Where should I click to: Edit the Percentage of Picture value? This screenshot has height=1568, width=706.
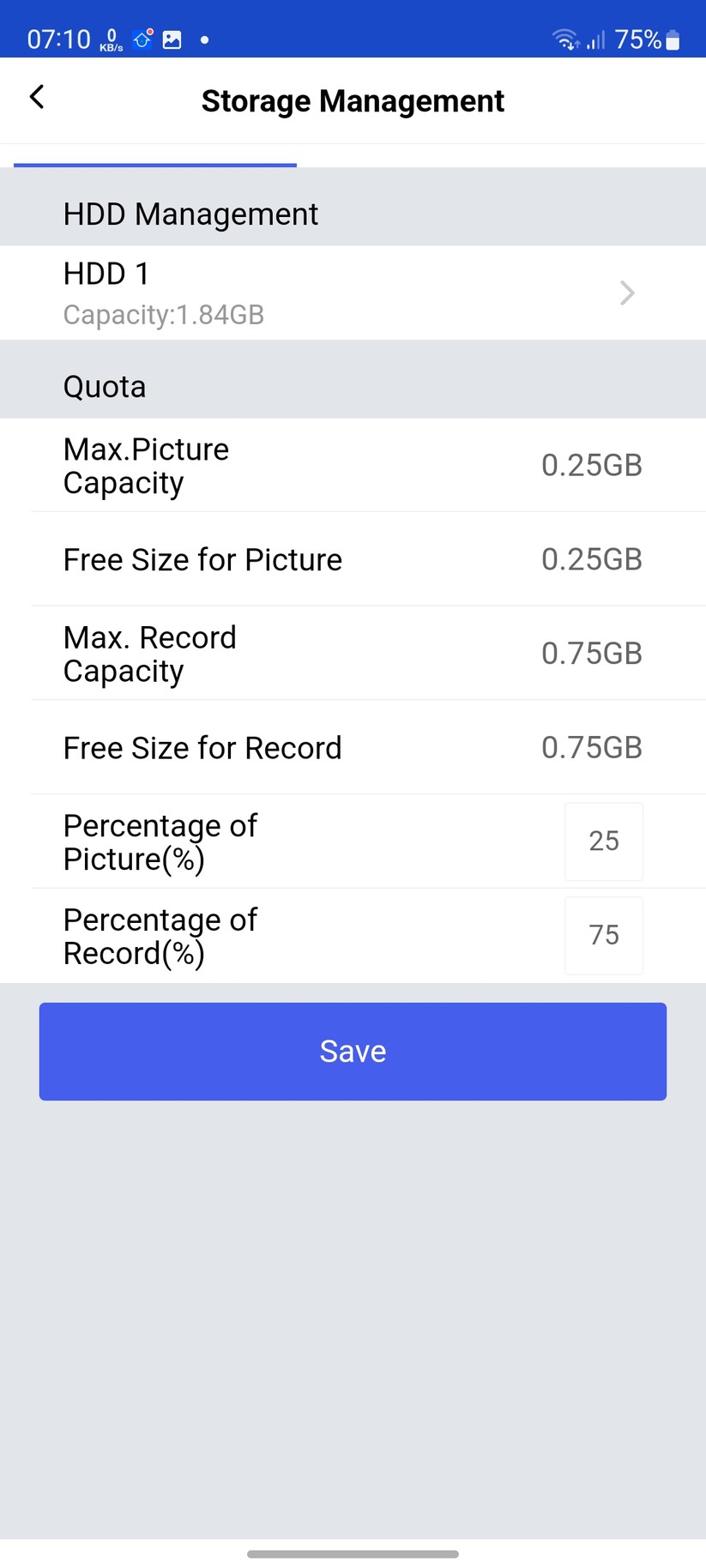point(603,841)
